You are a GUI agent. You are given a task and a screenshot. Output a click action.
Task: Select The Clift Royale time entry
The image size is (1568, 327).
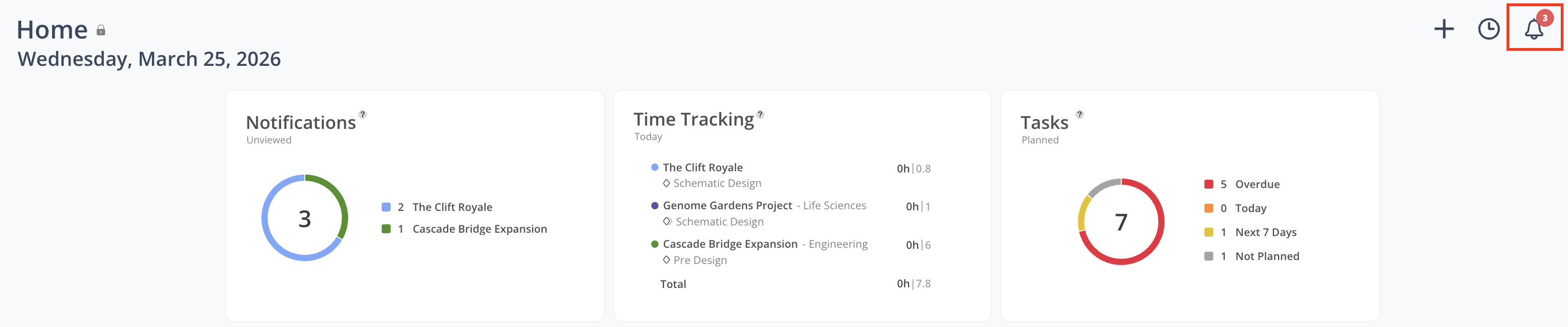[702, 168]
